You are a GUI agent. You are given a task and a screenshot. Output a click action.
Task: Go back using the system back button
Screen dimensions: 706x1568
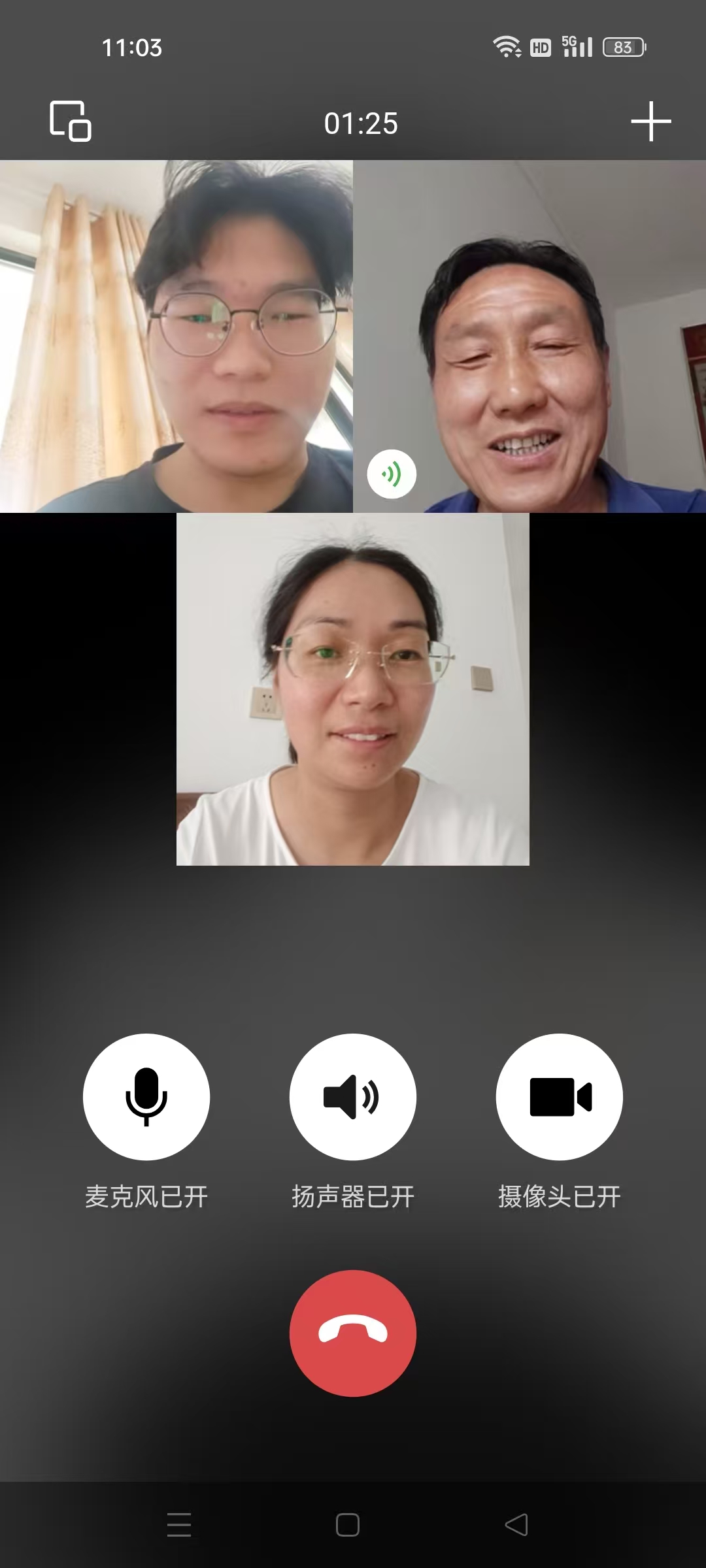(x=516, y=1525)
